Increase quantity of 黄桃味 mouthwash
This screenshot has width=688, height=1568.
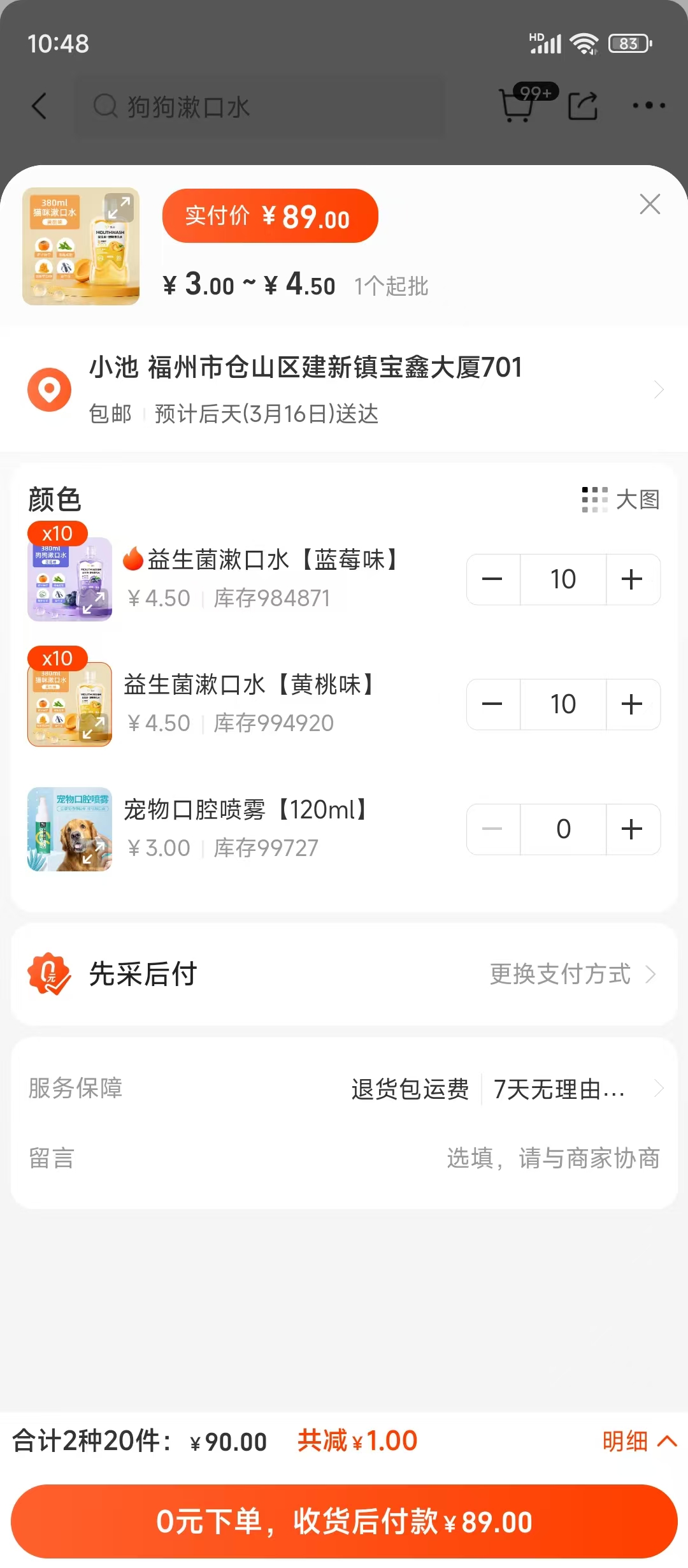[632, 704]
